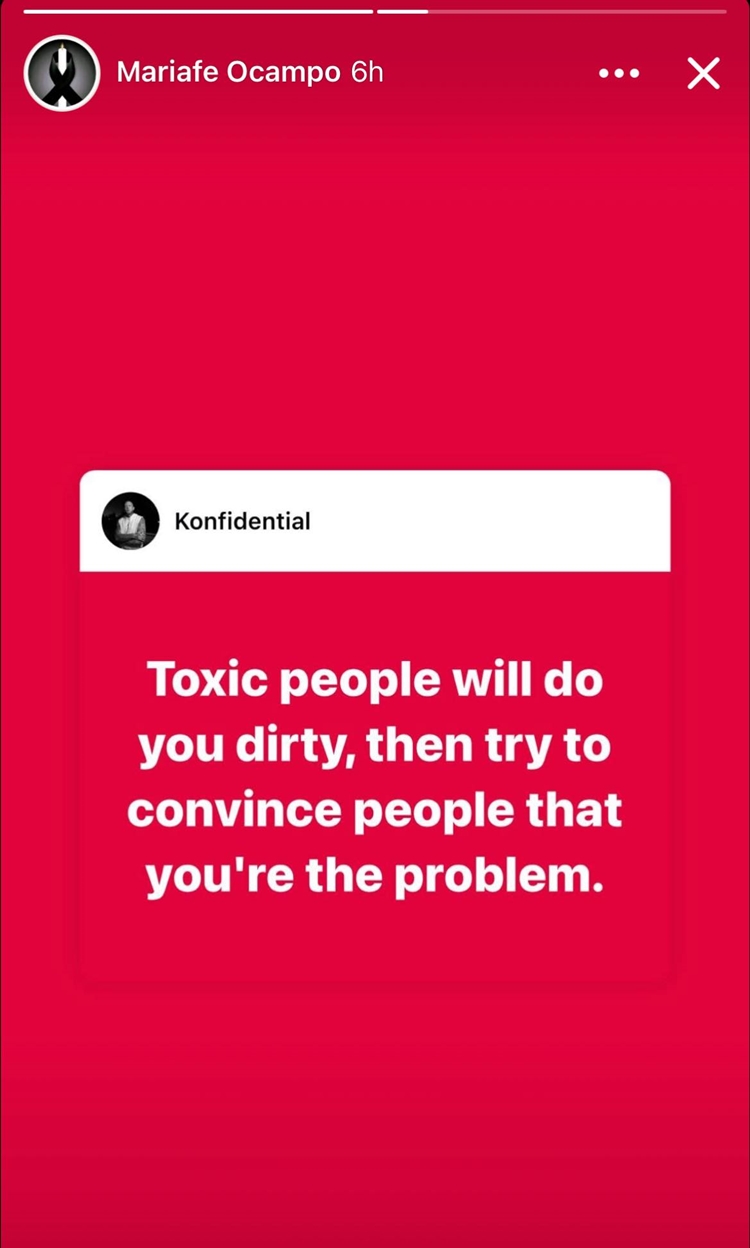Close the story viewer
Image resolution: width=750 pixels, height=1248 pixels.
click(x=703, y=73)
